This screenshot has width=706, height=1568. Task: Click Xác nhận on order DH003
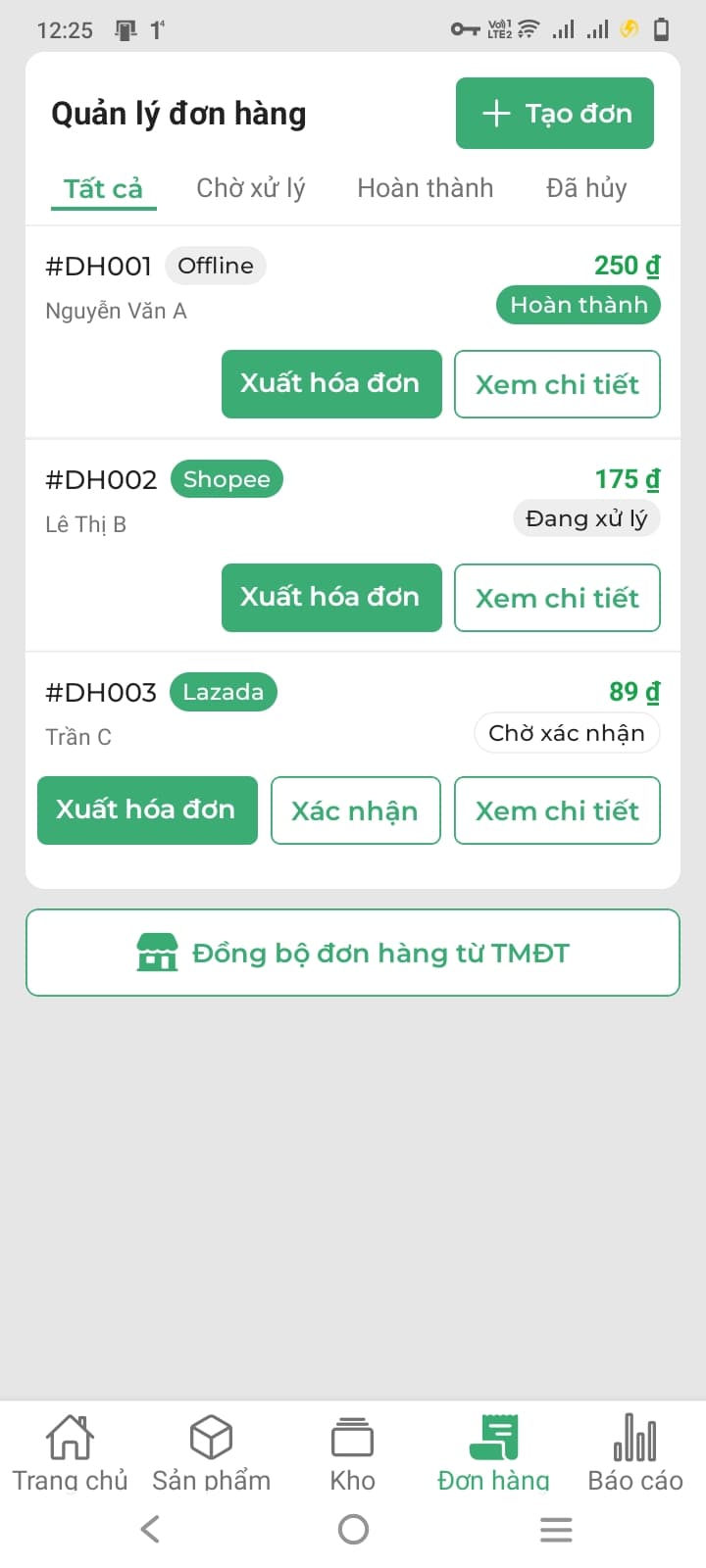click(x=355, y=810)
